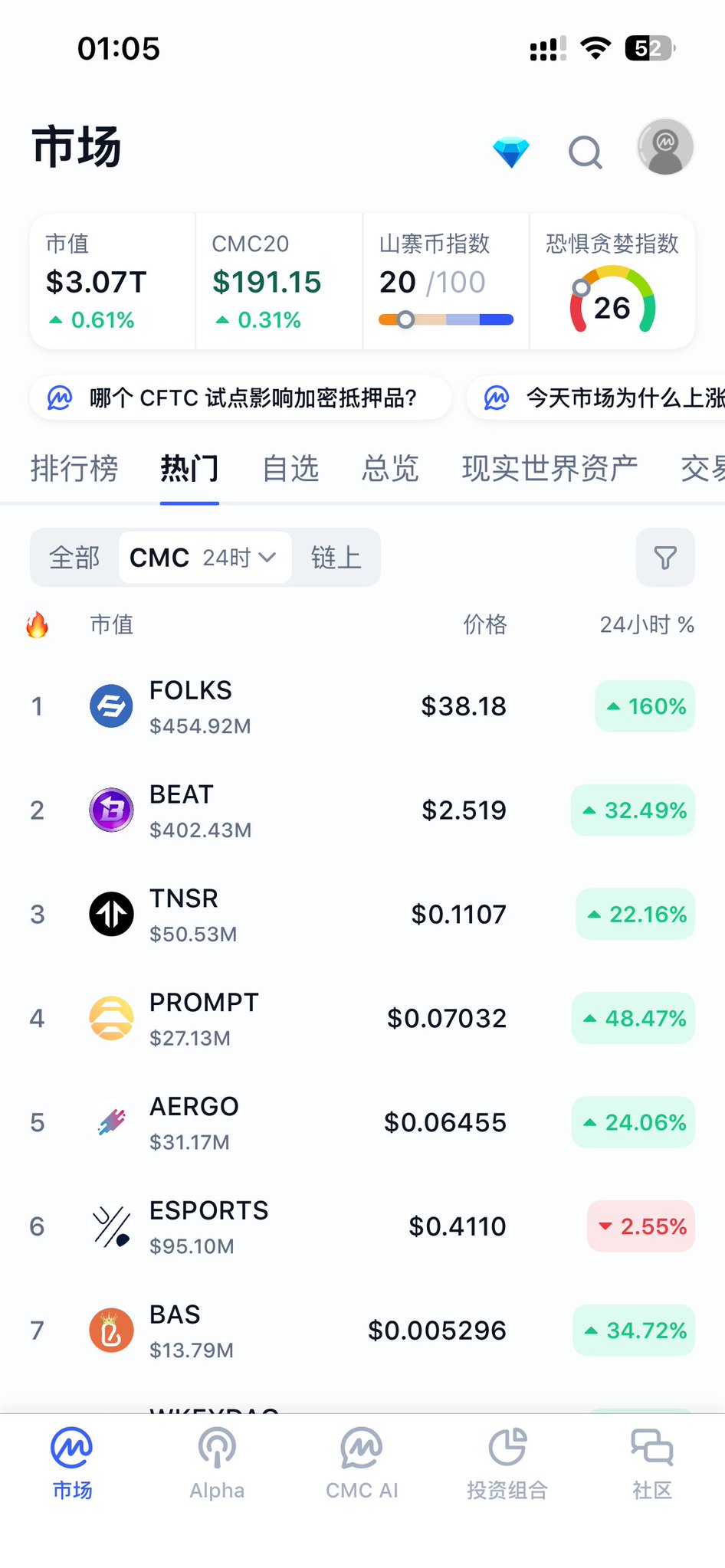Open the 山寨币指数 card
The width and height of the screenshot is (725, 1568).
point(445,282)
